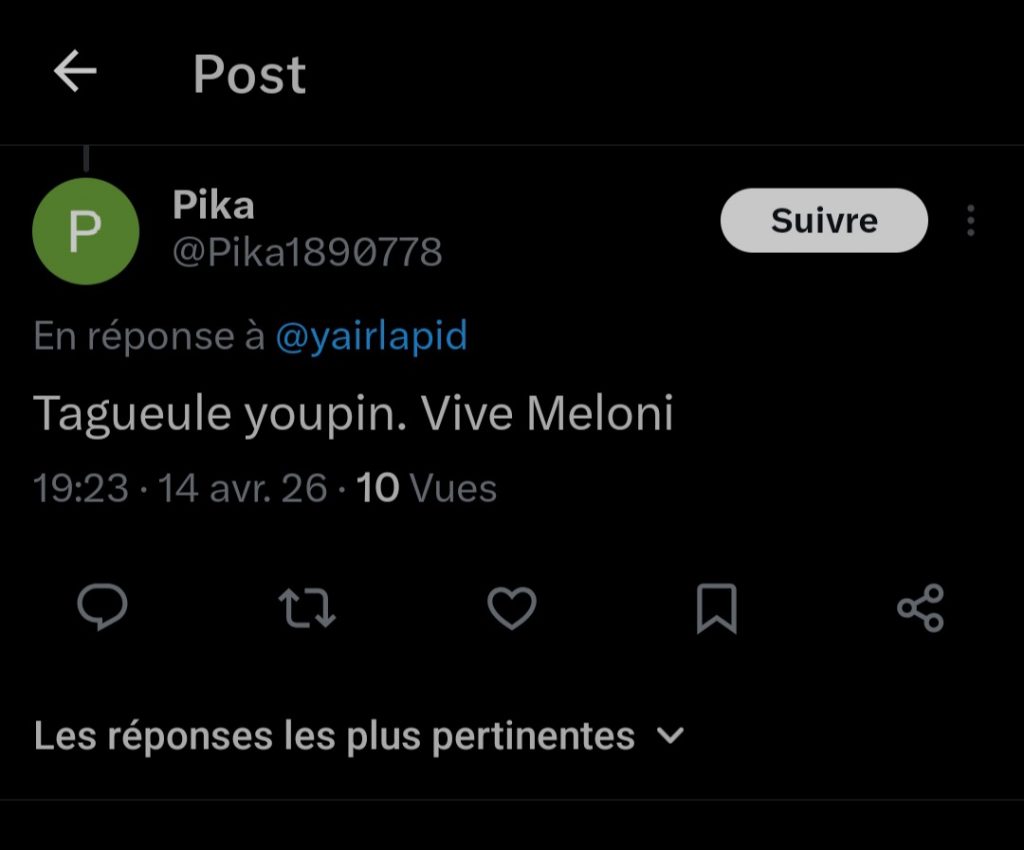Bookmark this post
This screenshot has width=1024, height=850.
pos(716,608)
